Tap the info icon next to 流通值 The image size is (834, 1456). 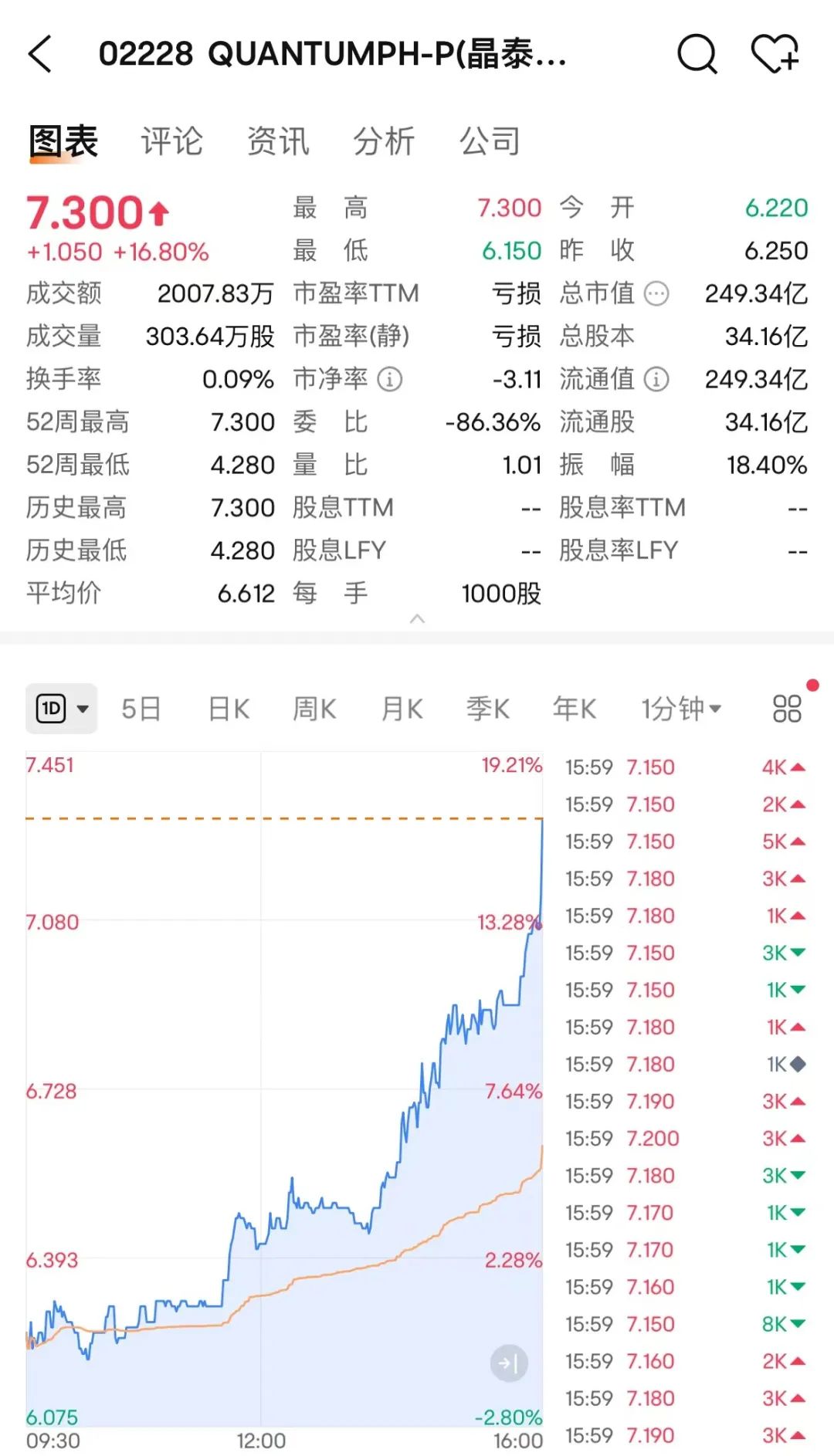(656, 380)
